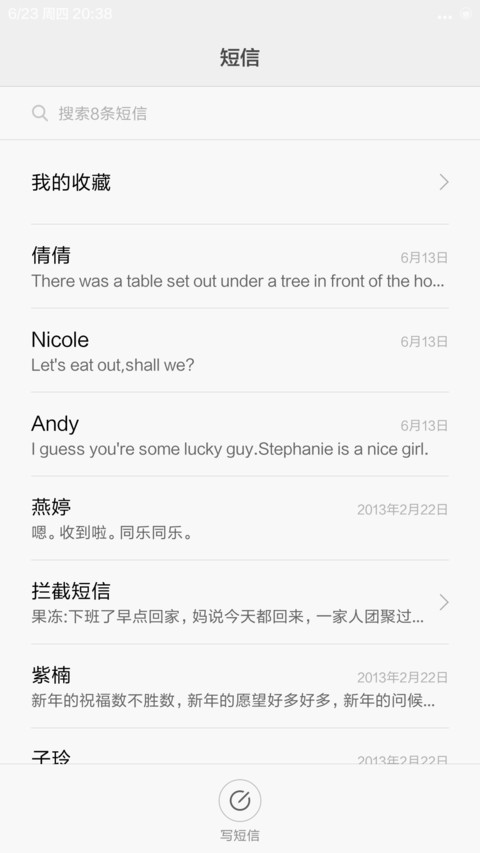480x853 pixels.
Task: Open 拦截短信 blocked messages
Action: click(x=239, y=602)
